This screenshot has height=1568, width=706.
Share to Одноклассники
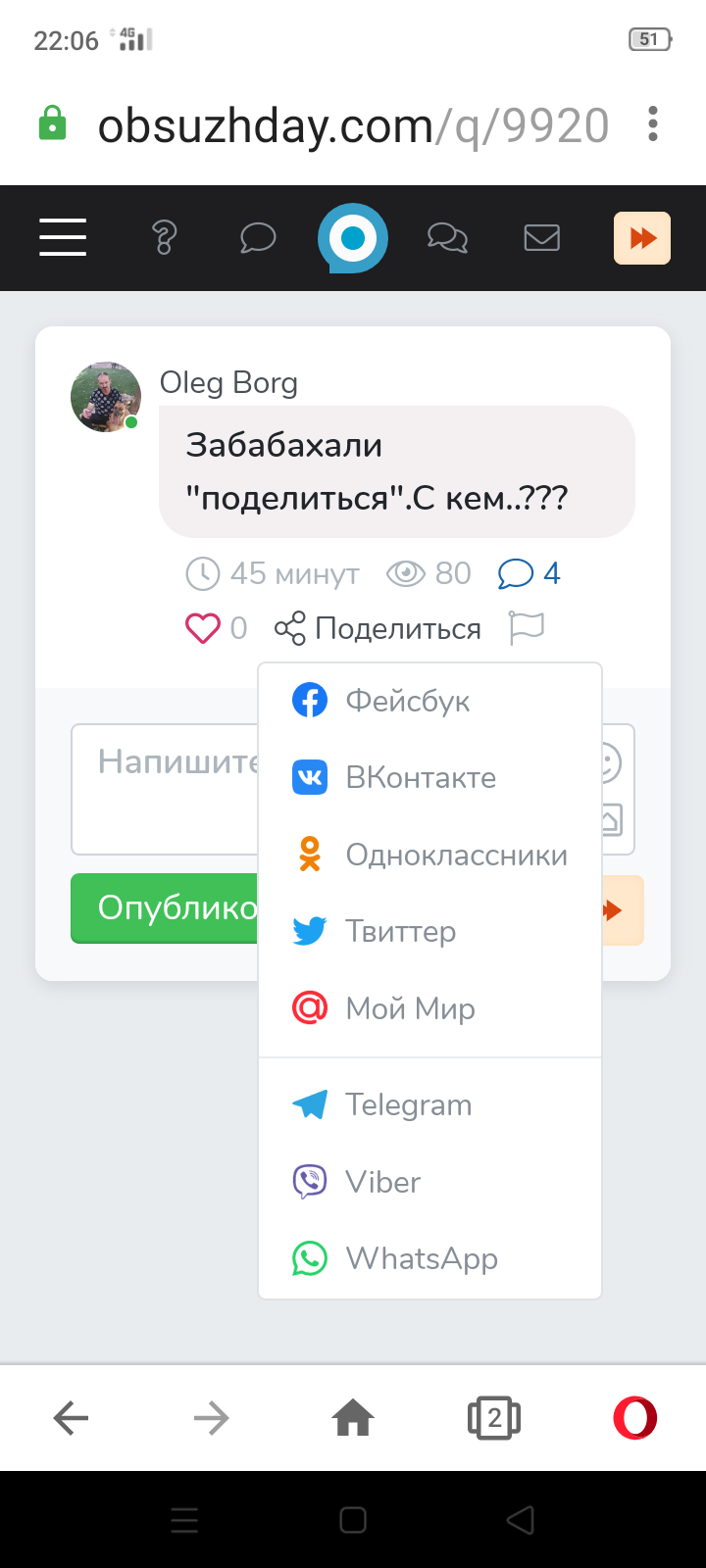(429, 855)
